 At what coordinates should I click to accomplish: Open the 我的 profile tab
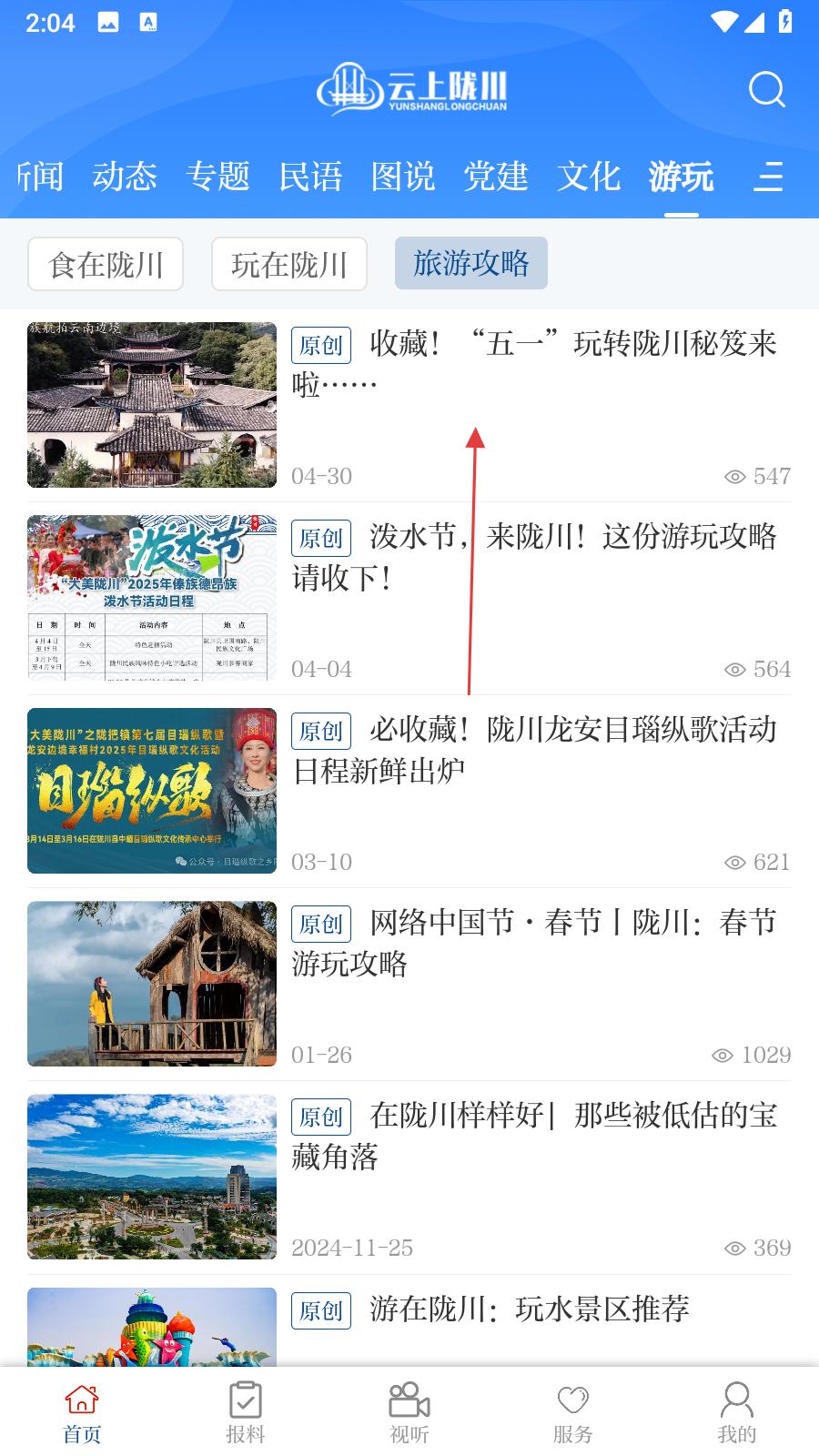pyautogui.click(x=737, y=1412)
